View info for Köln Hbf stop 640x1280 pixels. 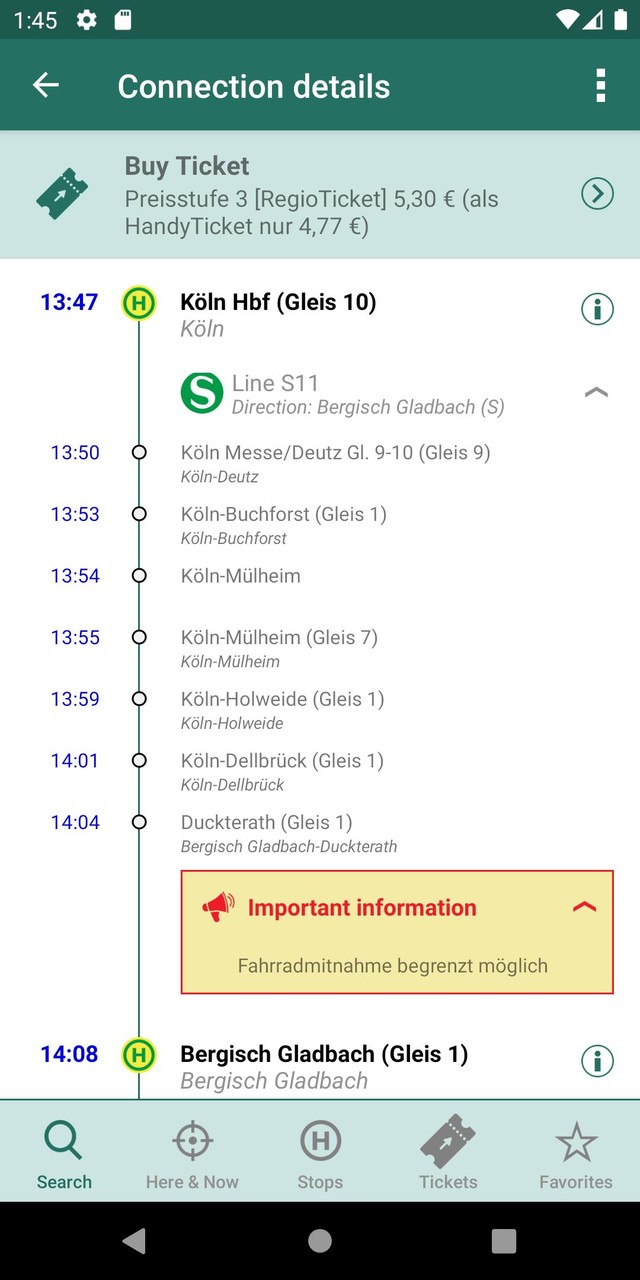point(597,309)
